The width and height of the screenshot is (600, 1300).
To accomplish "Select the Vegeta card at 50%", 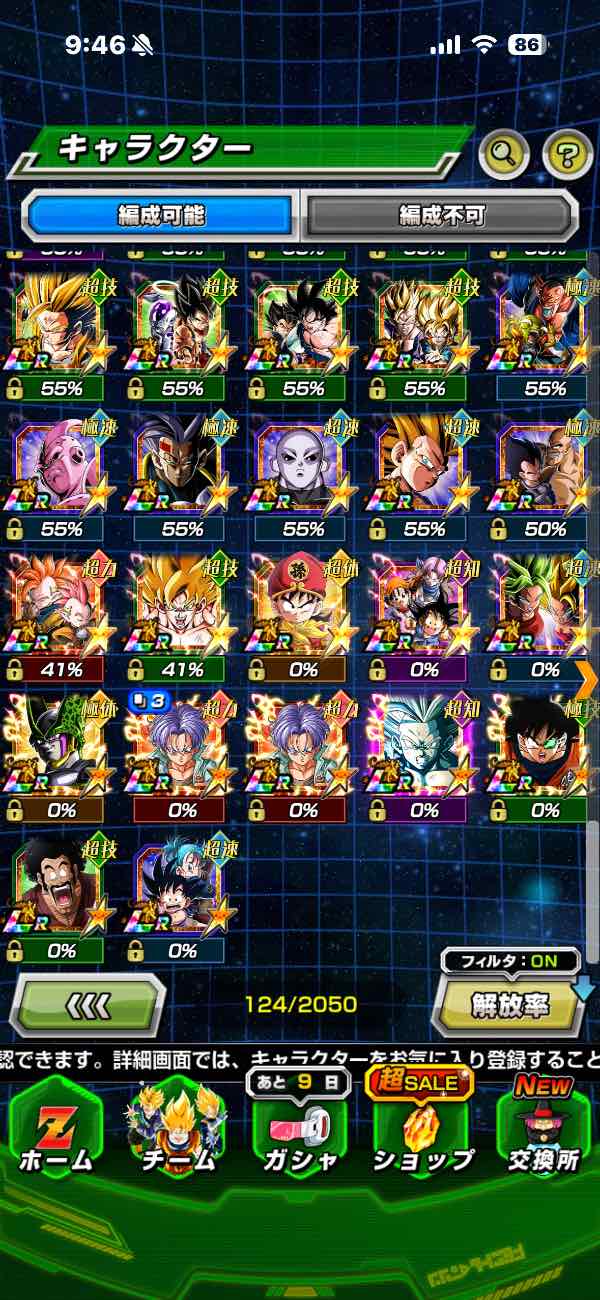I will point(545,476).
